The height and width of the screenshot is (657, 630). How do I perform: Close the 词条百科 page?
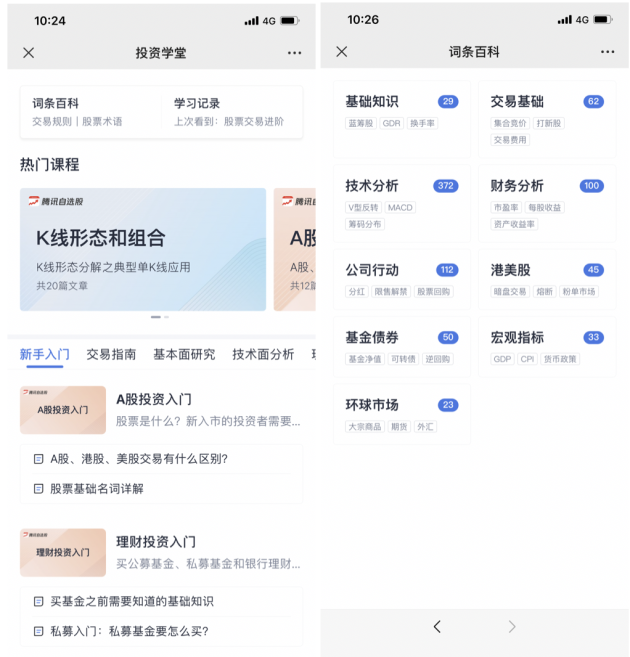tap(342, 52)
